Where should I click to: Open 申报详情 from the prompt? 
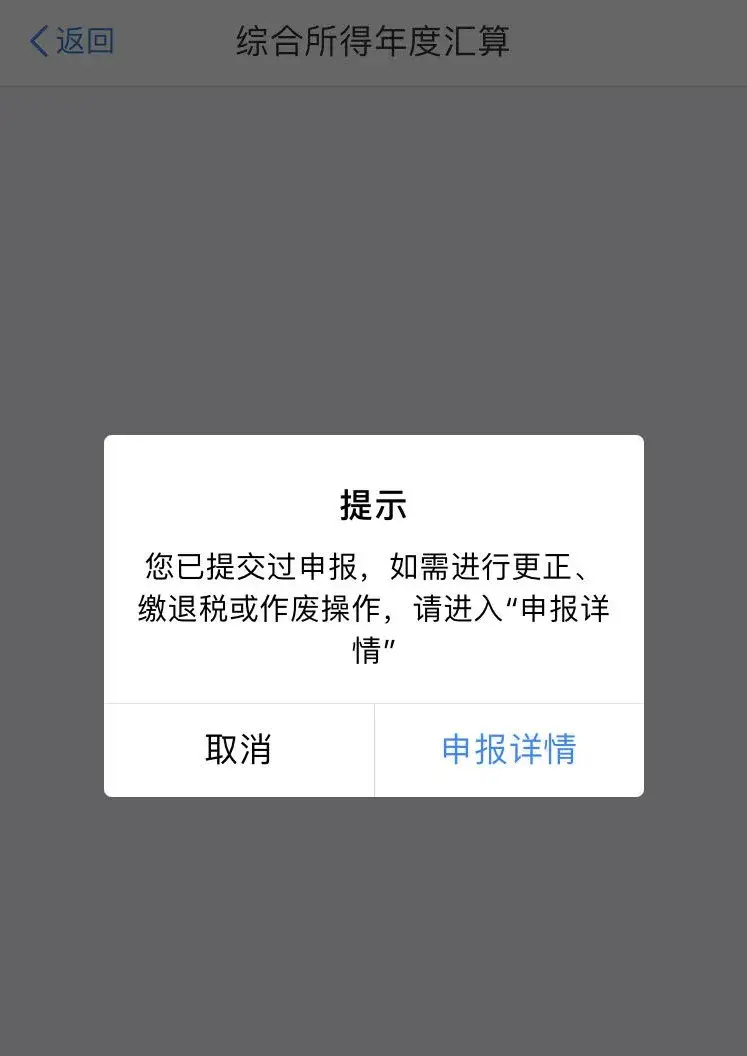point(509,750)
